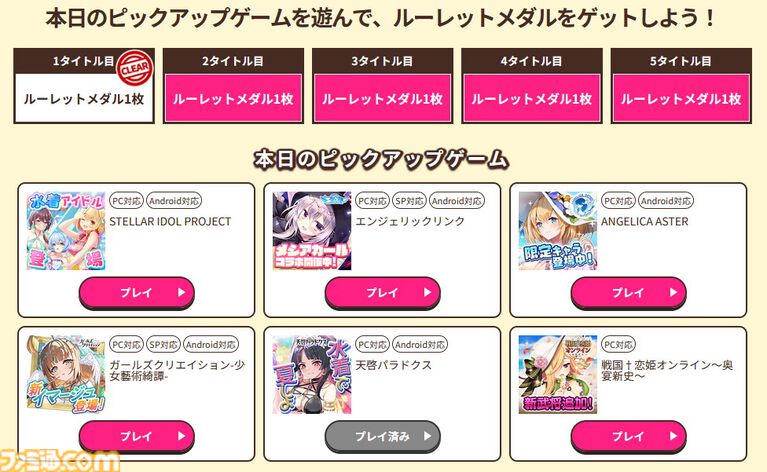
Task: Tap プレイ済み for 天啓パラドクス
Action: 382,436
